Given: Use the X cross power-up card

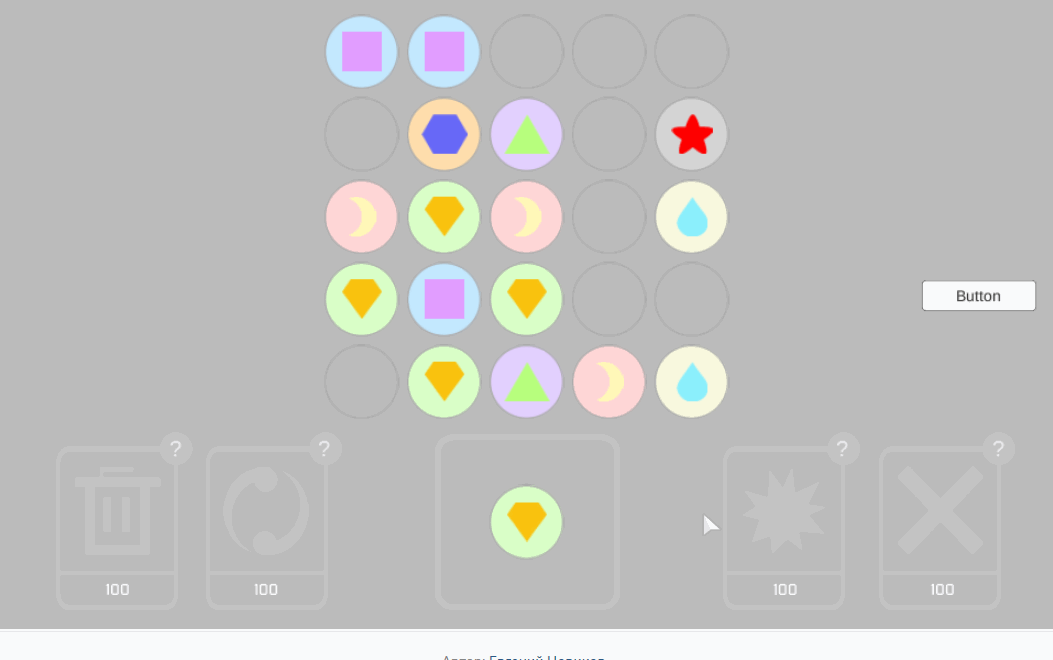Looking at the screenshot, I should click(940, 512).
